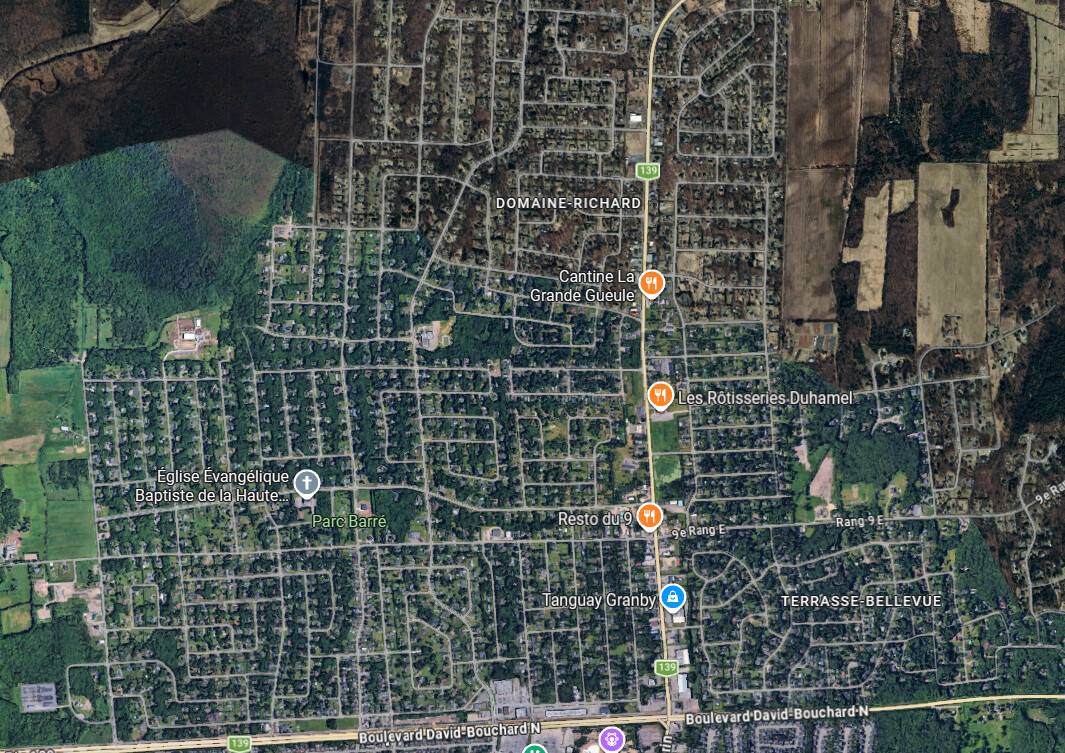Select Les Rôtisseries Duhamel map pin
Viewport: 1065px width, 753px height.
(659, 396)
